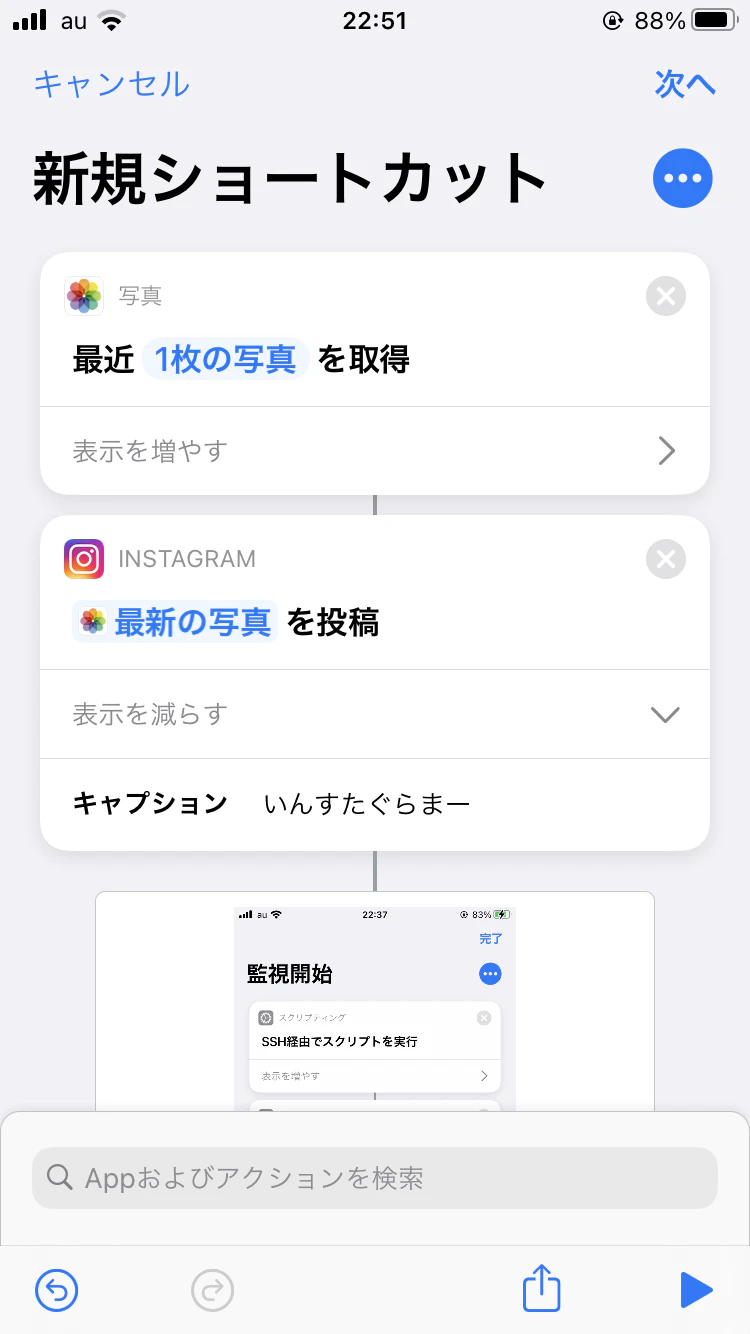Remove the 写真 action with its X
Image resolution: width=750 pixels, height=1334 pixels.
pos(665,295)
